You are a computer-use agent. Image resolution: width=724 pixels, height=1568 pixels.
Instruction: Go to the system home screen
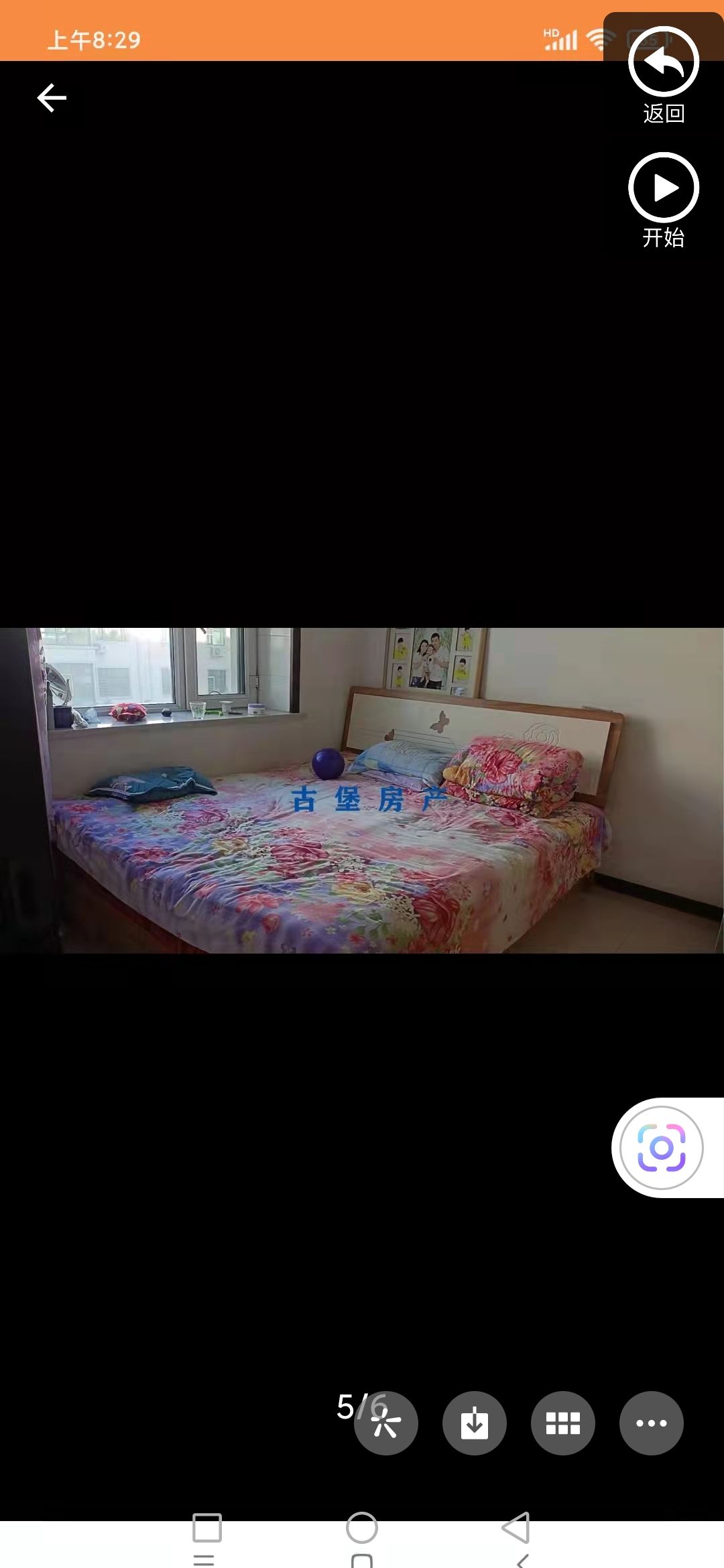pos(362,1528)
